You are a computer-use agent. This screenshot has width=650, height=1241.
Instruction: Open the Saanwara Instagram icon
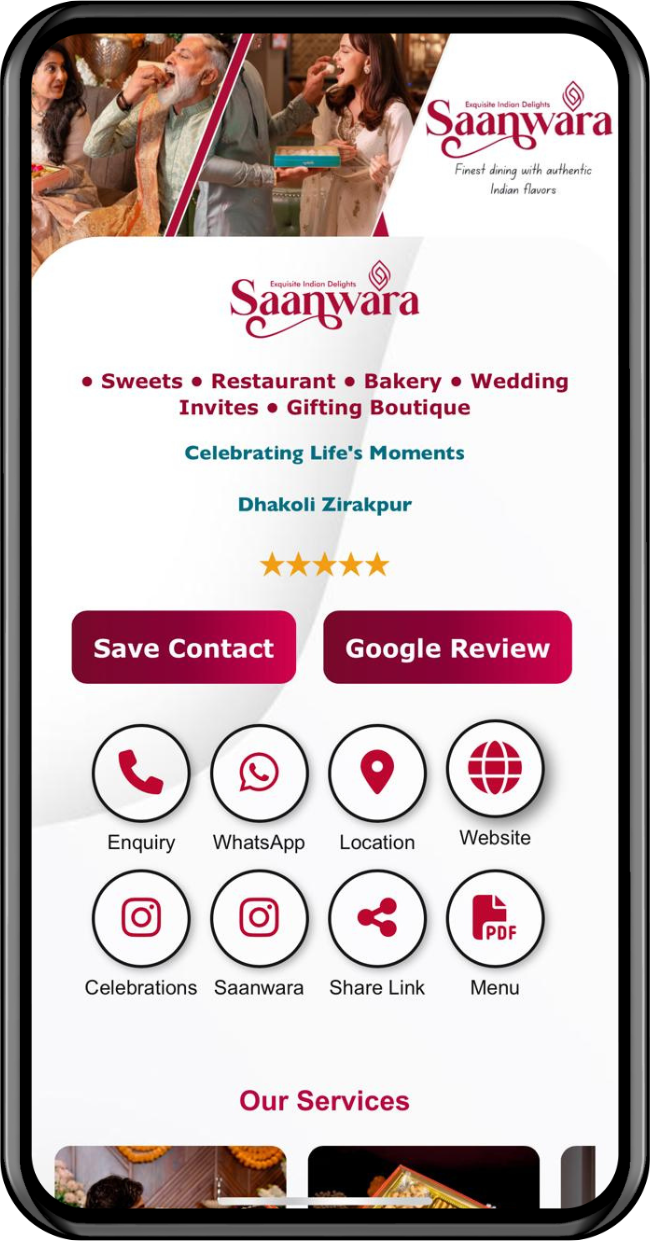click(x=259, y=918)
